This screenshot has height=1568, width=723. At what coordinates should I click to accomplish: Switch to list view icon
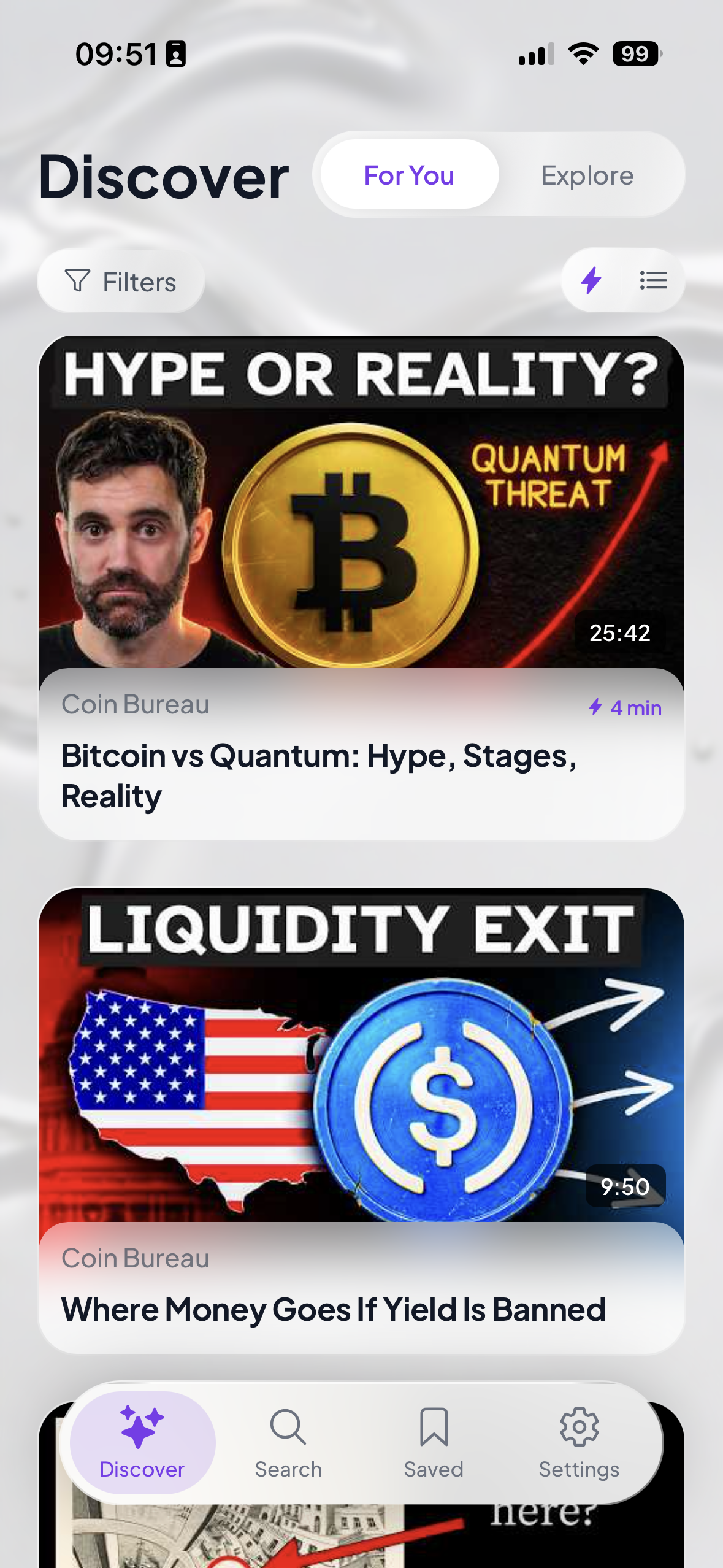coord(653,280)
